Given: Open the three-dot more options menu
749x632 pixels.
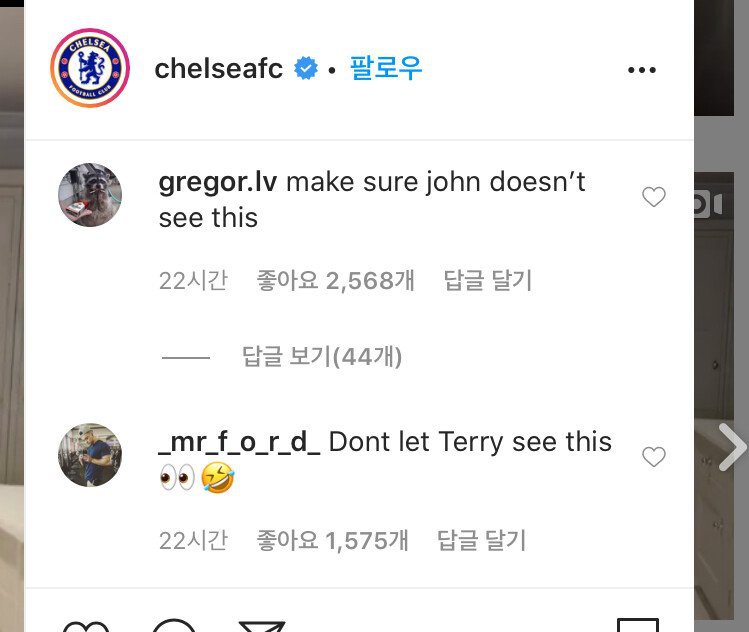Looking at the screenshot, I should click(641, 70).
